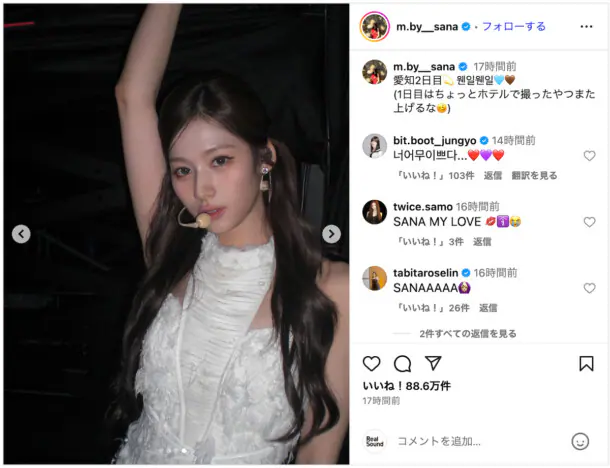Share the post via paper plane icon

pos(433,363)
